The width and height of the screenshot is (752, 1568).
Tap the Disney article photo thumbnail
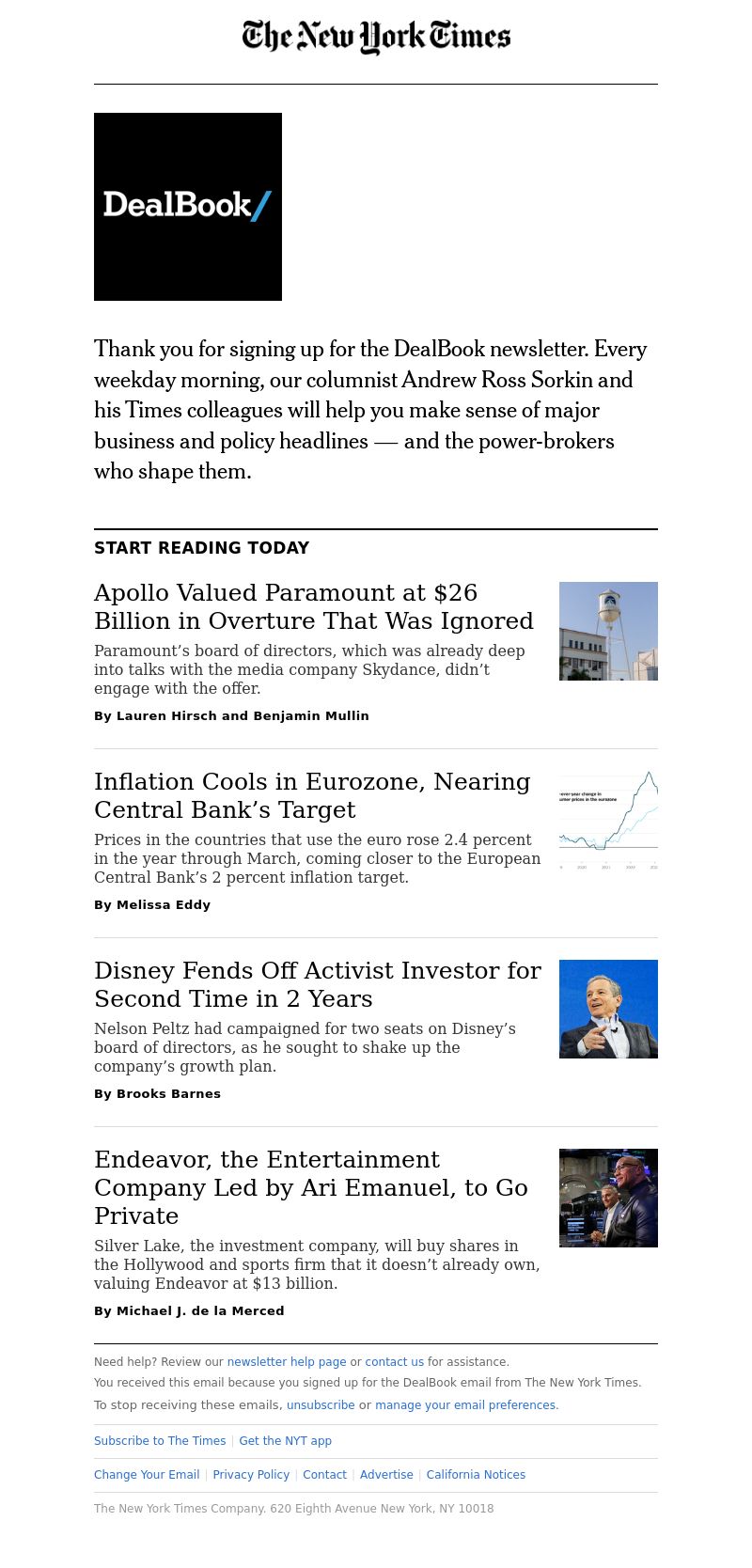(x=608, y=1009)
